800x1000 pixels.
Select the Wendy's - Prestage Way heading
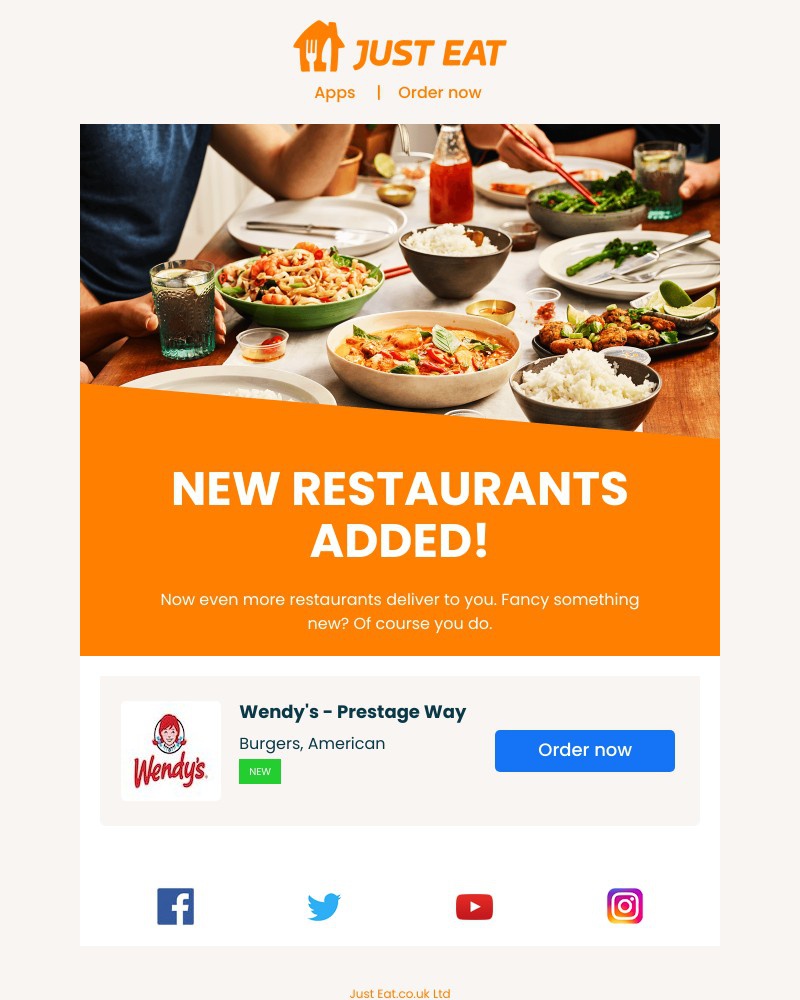coord(352,711)
